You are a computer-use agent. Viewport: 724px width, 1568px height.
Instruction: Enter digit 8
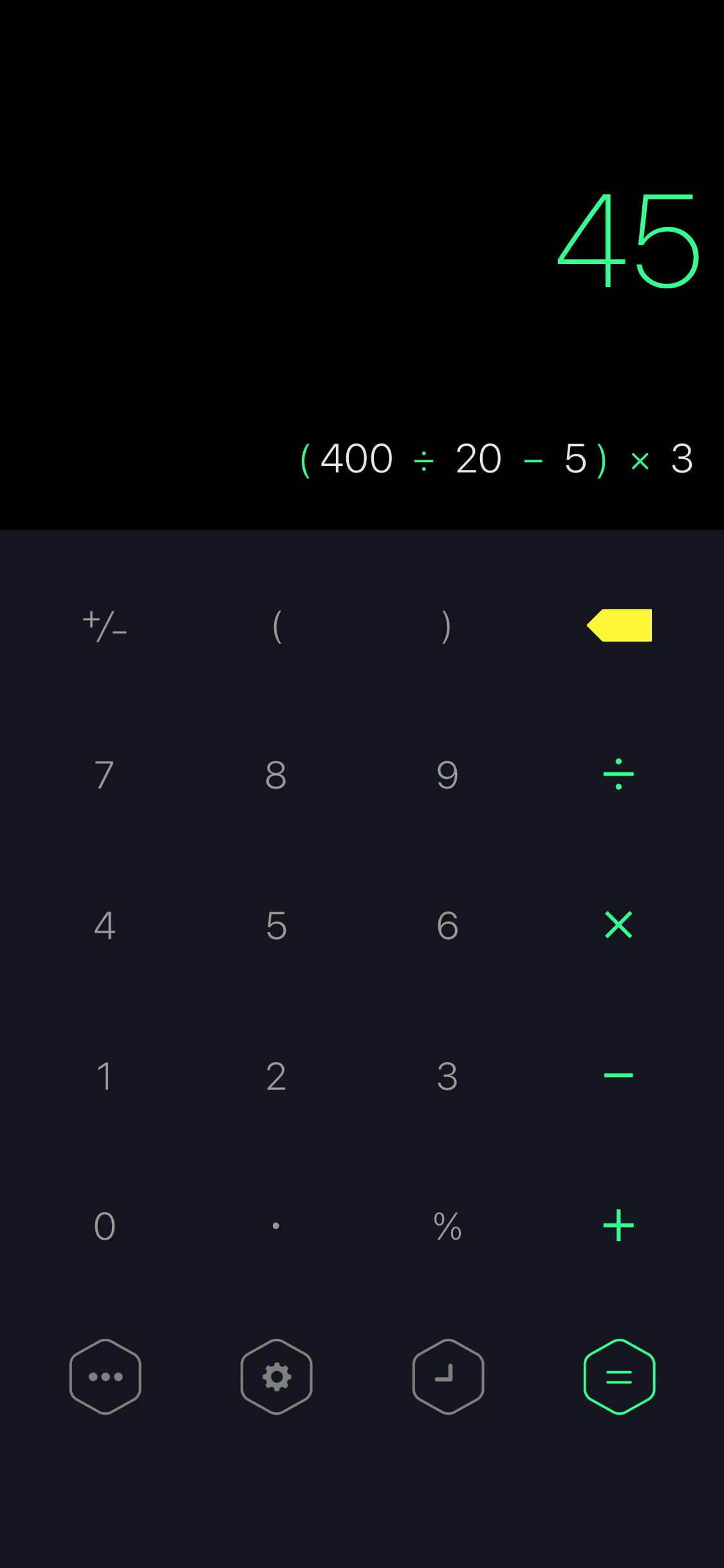pos(276,775)
